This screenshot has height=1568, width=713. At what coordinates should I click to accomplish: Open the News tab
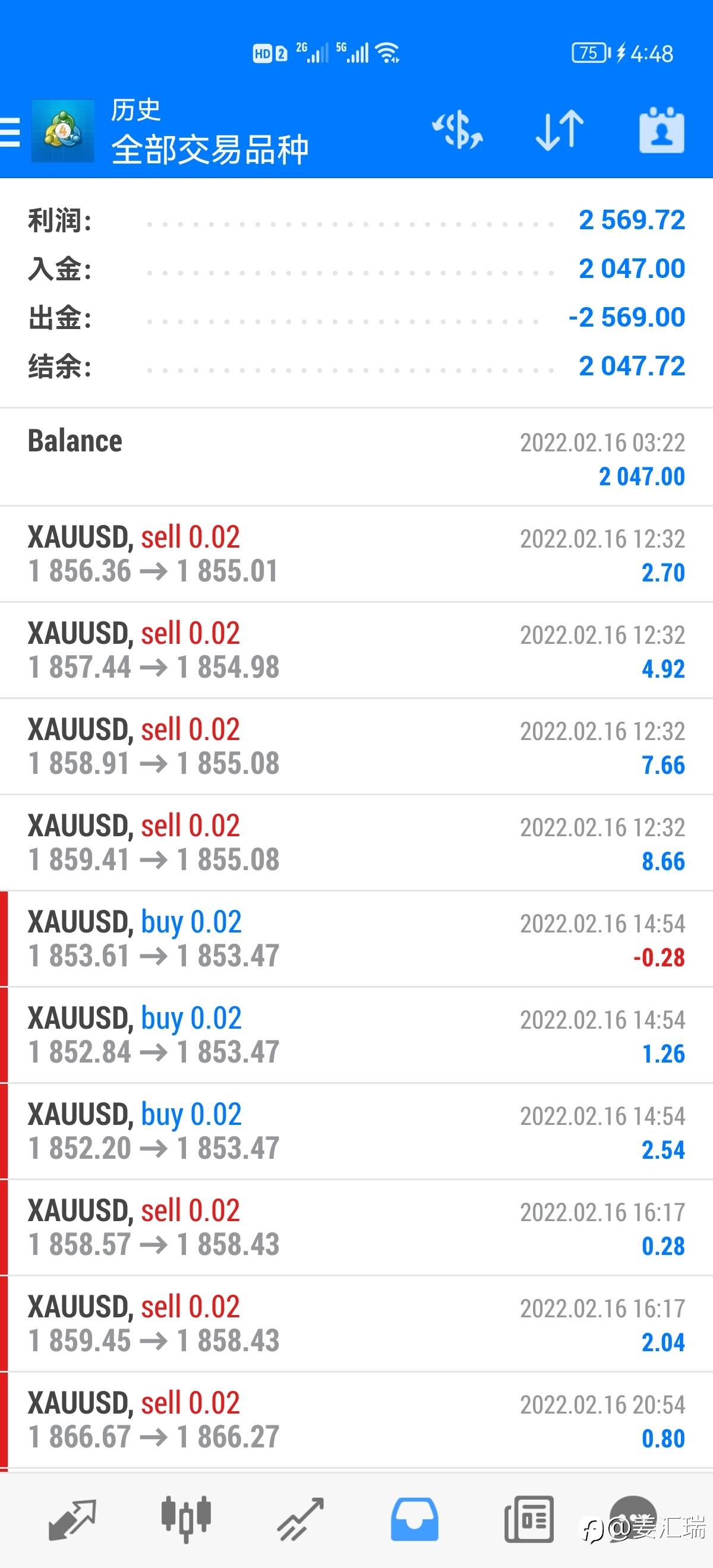[x=529, y=1520]
